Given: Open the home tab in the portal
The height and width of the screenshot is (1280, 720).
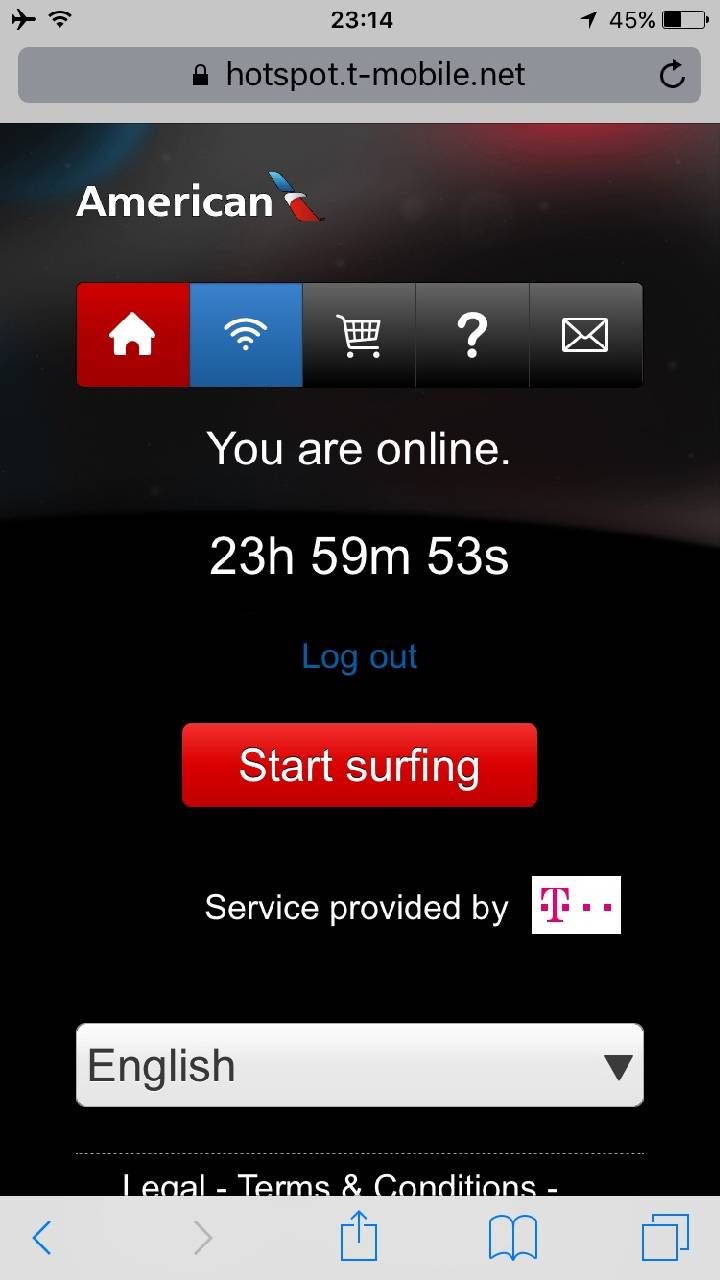Looking at the screenshot, I should pos(133,335).
